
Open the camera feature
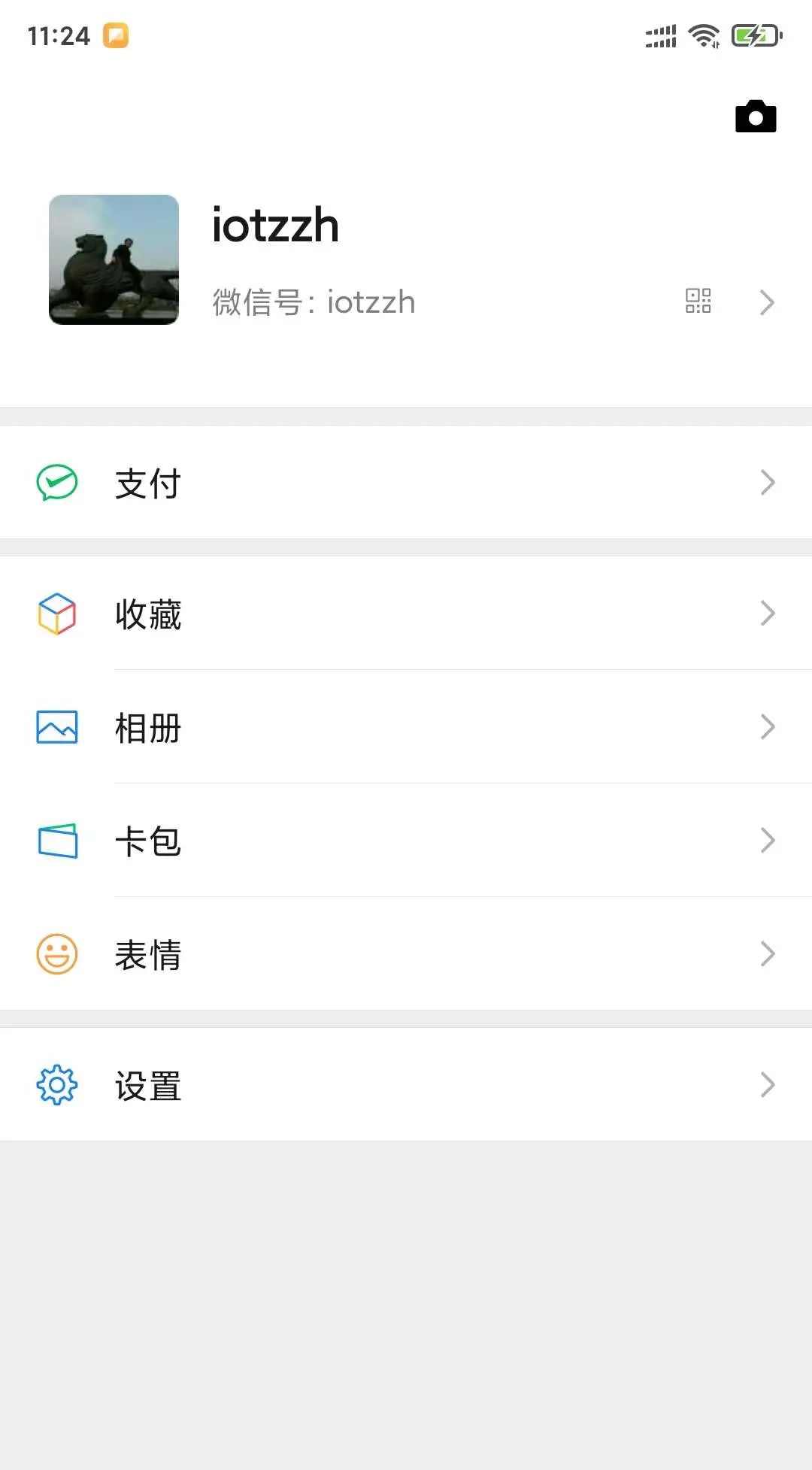click(x=755, y=116)
